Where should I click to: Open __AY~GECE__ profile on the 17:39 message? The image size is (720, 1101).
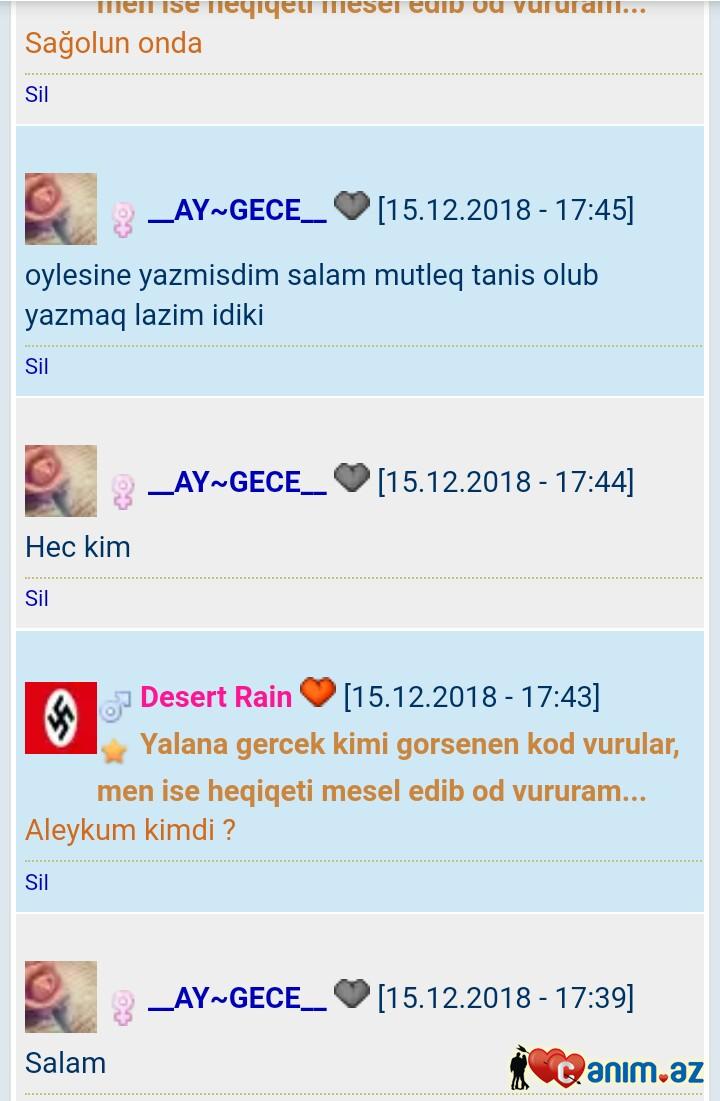tap(237, 998)
